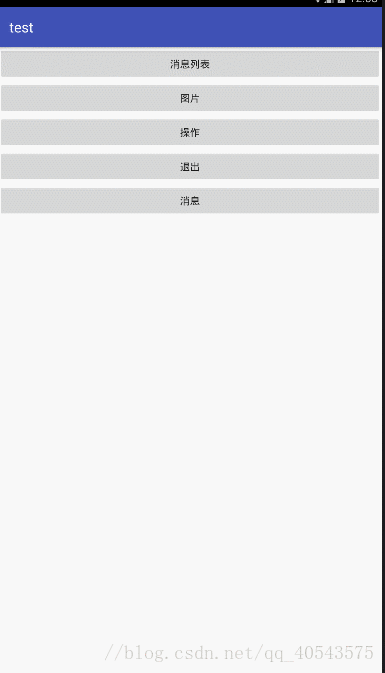
Task: Tap 退出 to exit
Action: pos(190,167)
